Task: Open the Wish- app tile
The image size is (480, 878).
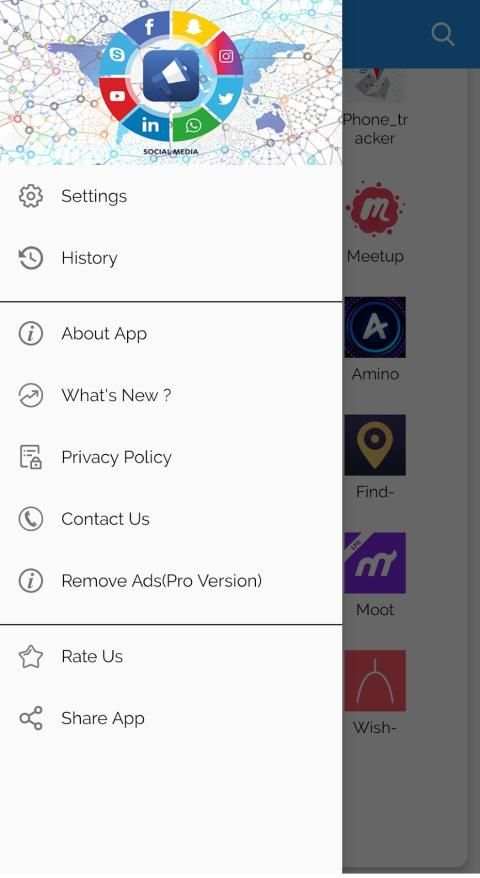Action: pos(375,693)
